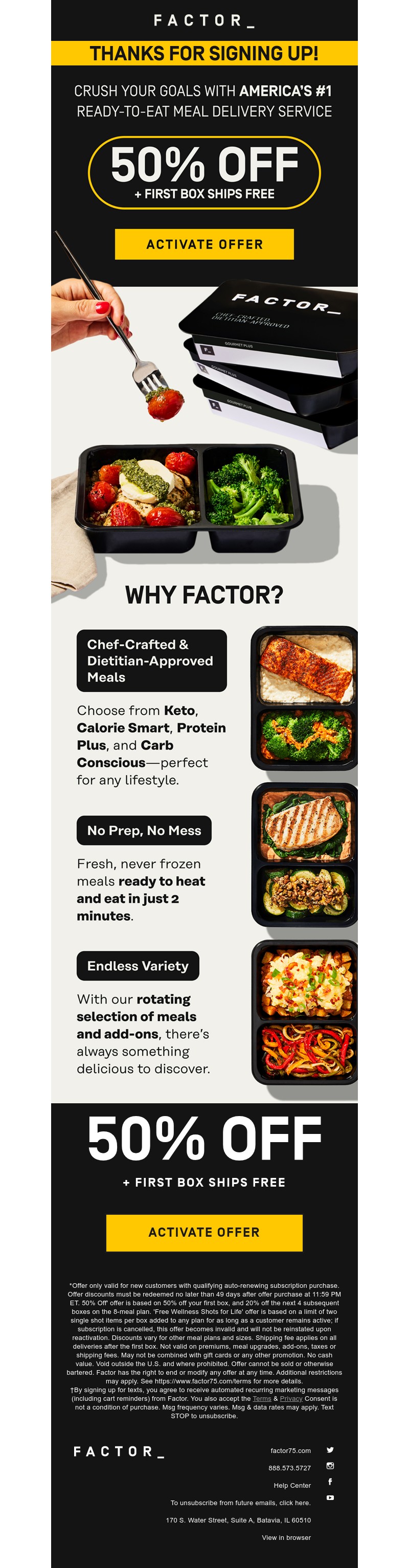Open Factor's Facebook page

coord(330,1482)
